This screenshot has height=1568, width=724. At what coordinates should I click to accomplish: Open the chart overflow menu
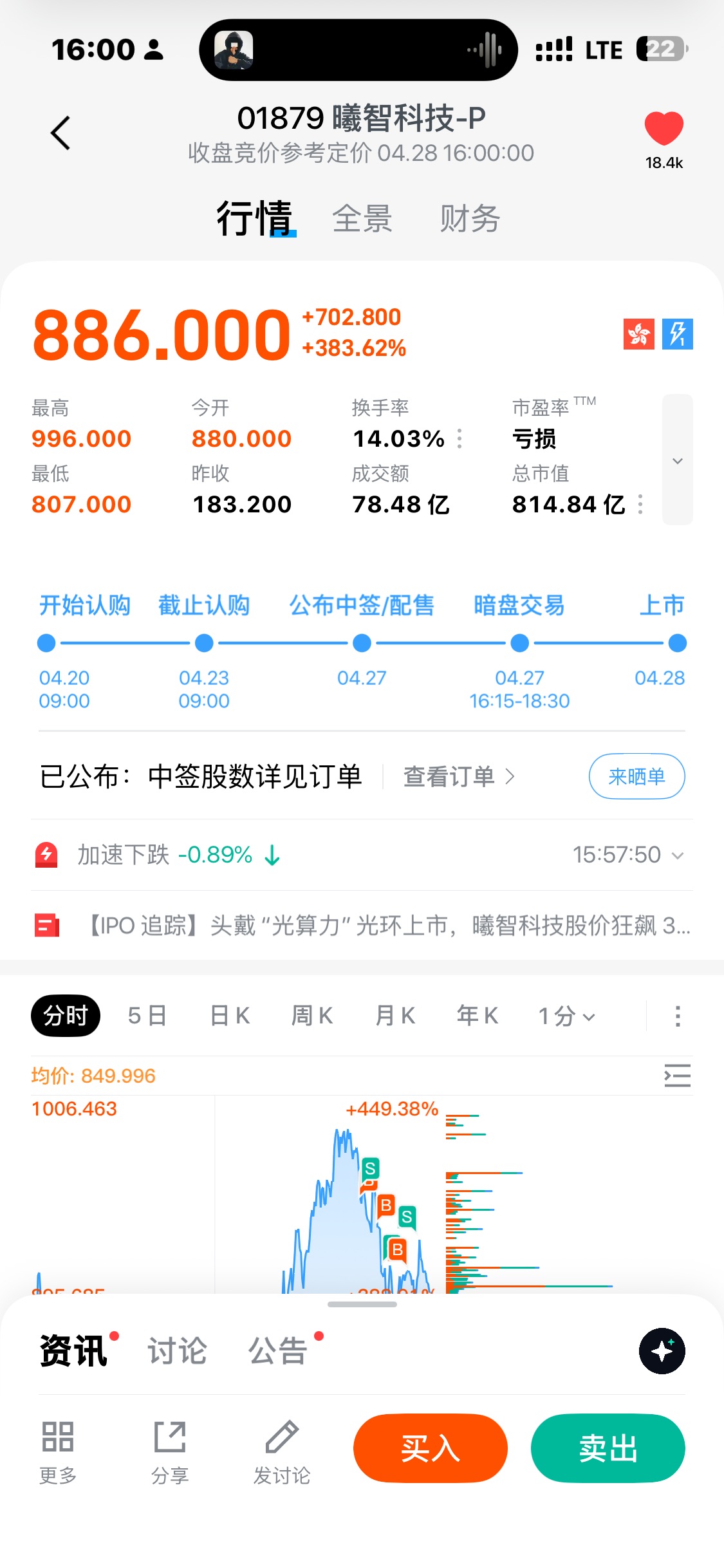[x=677, y=1016]
